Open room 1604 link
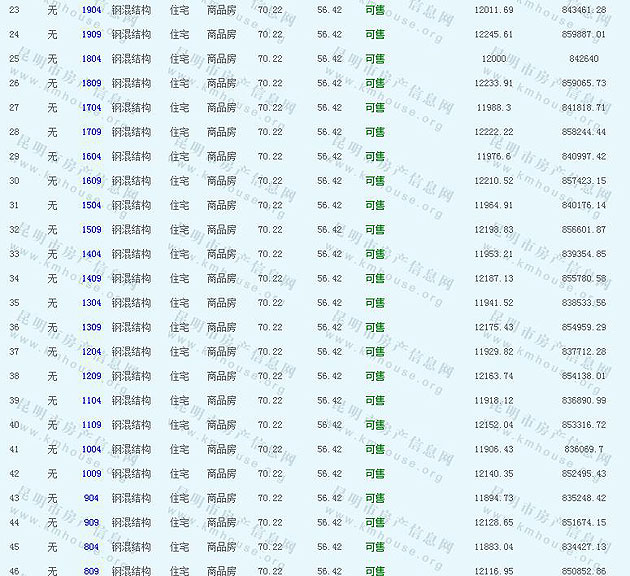The width and height of the screenshot is (630, 576). 91,157
